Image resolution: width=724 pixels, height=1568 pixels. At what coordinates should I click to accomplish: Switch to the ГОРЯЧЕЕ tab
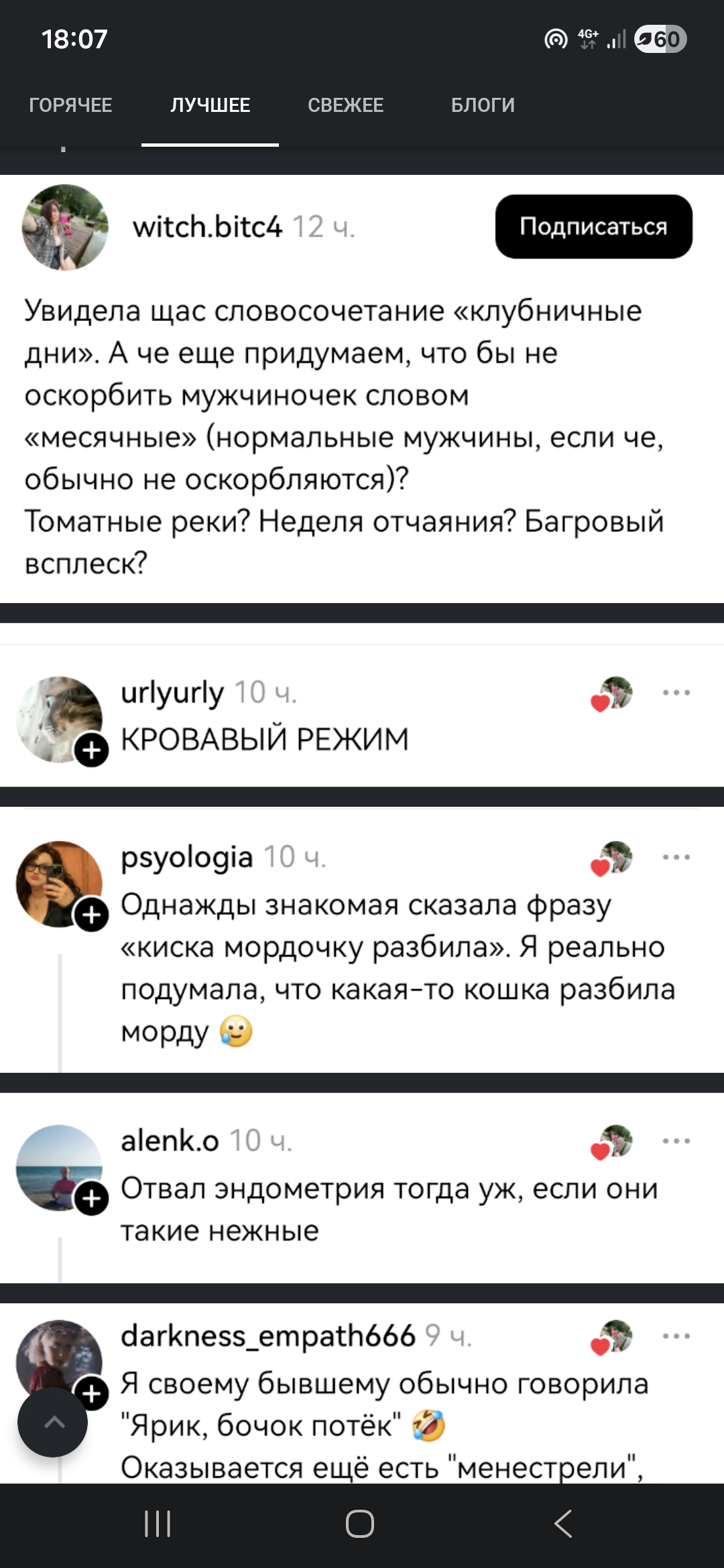click(70, 105)
